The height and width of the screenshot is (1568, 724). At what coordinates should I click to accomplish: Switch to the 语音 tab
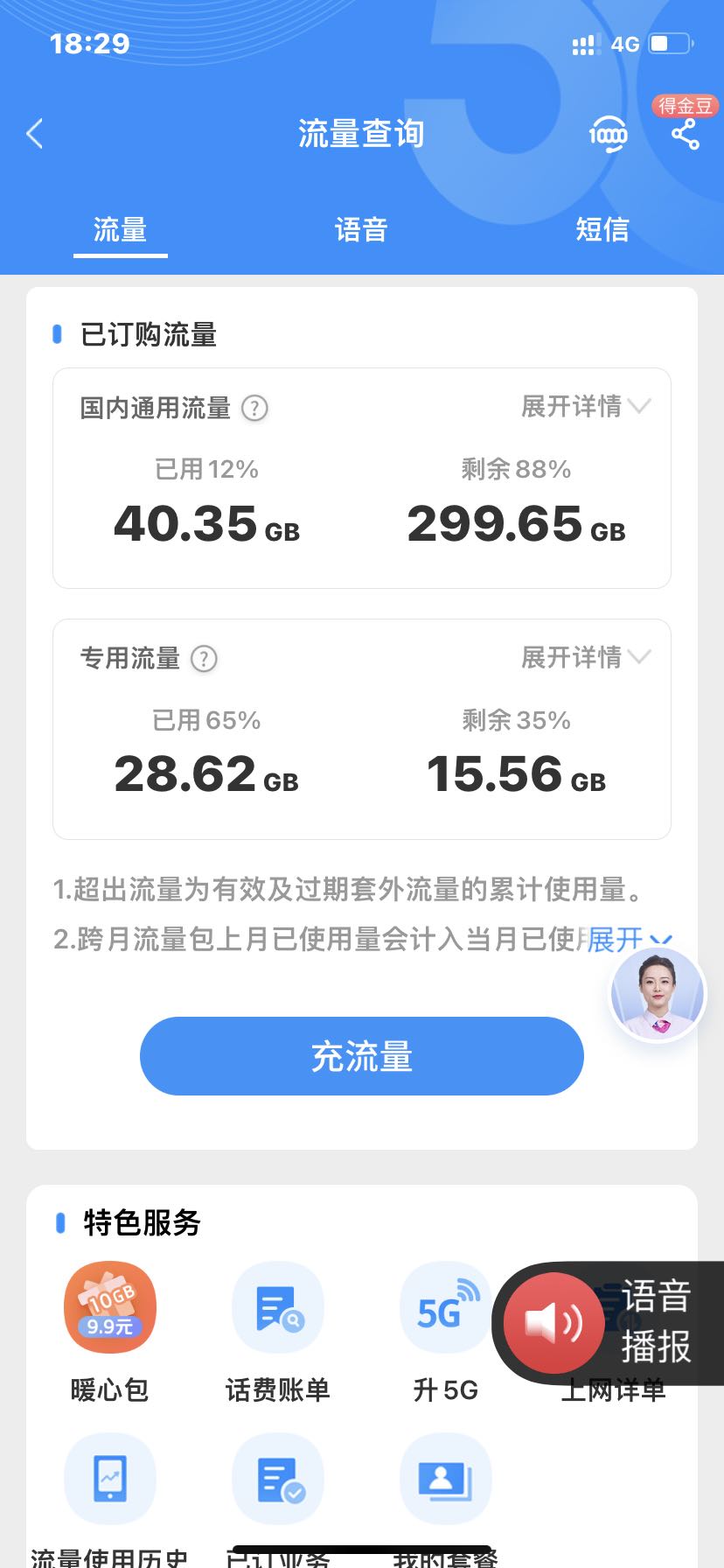[x=361, y=229]
